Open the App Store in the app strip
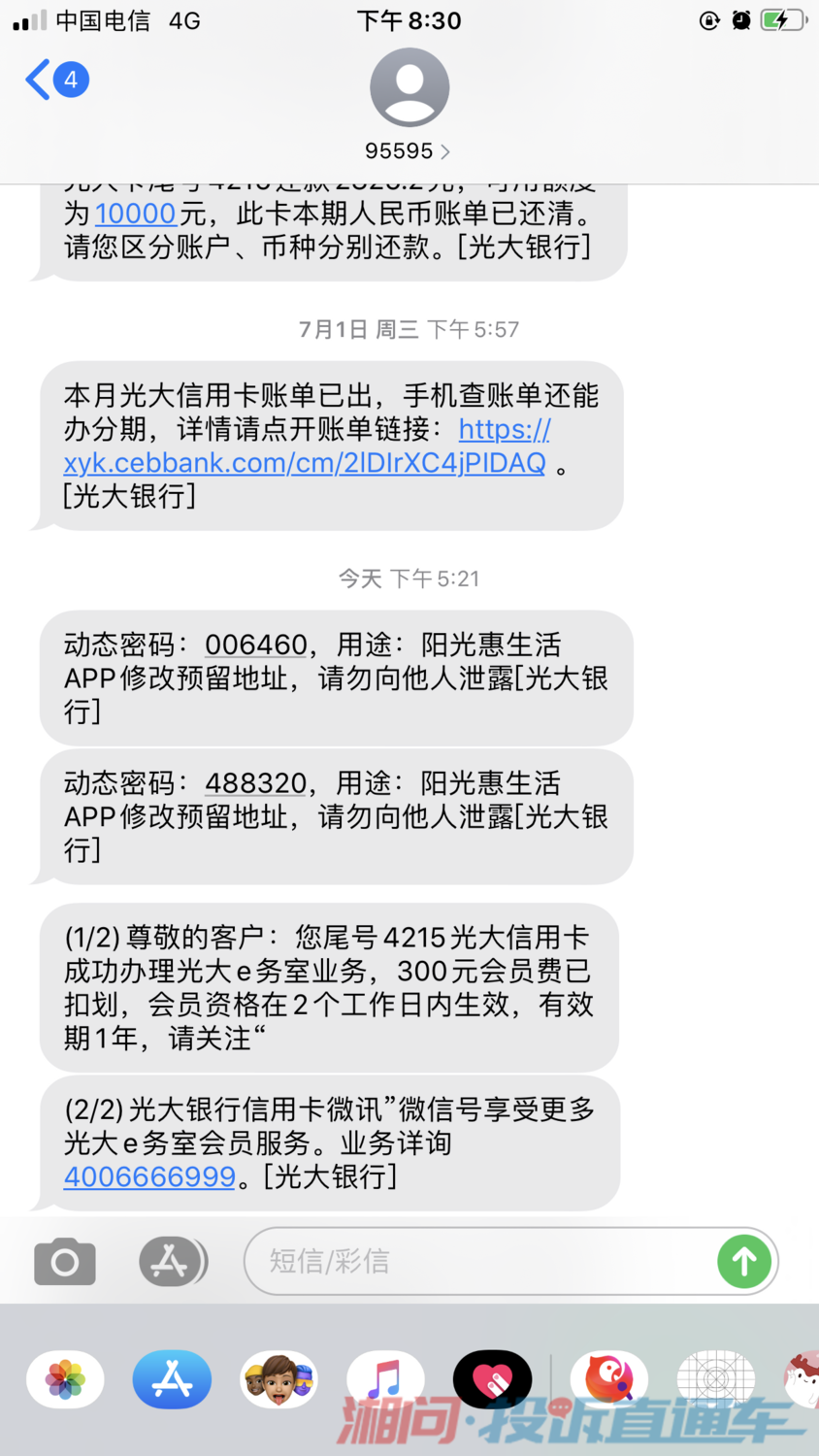 [172, 1379]
